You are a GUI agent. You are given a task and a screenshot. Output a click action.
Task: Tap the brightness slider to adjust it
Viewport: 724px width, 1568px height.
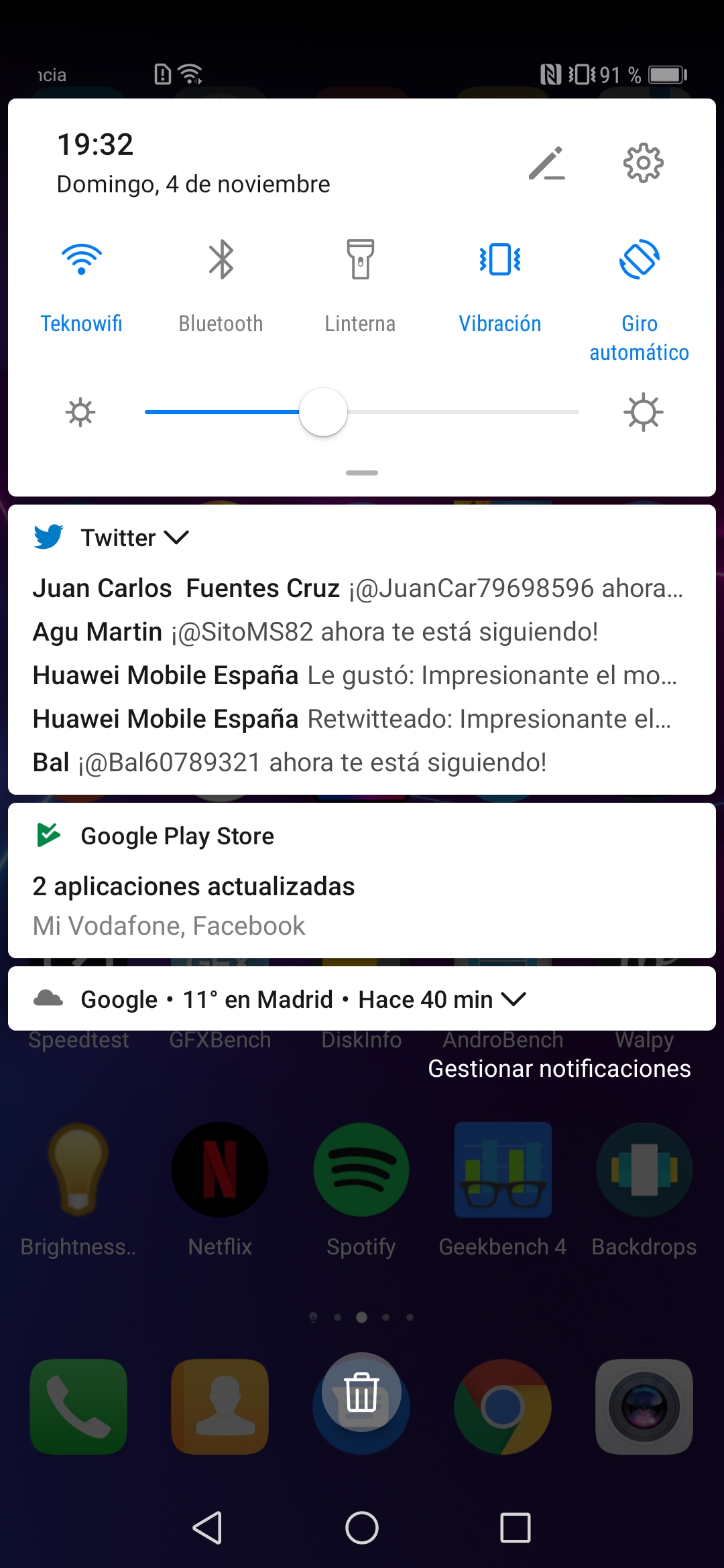click(x=362, y=412)
